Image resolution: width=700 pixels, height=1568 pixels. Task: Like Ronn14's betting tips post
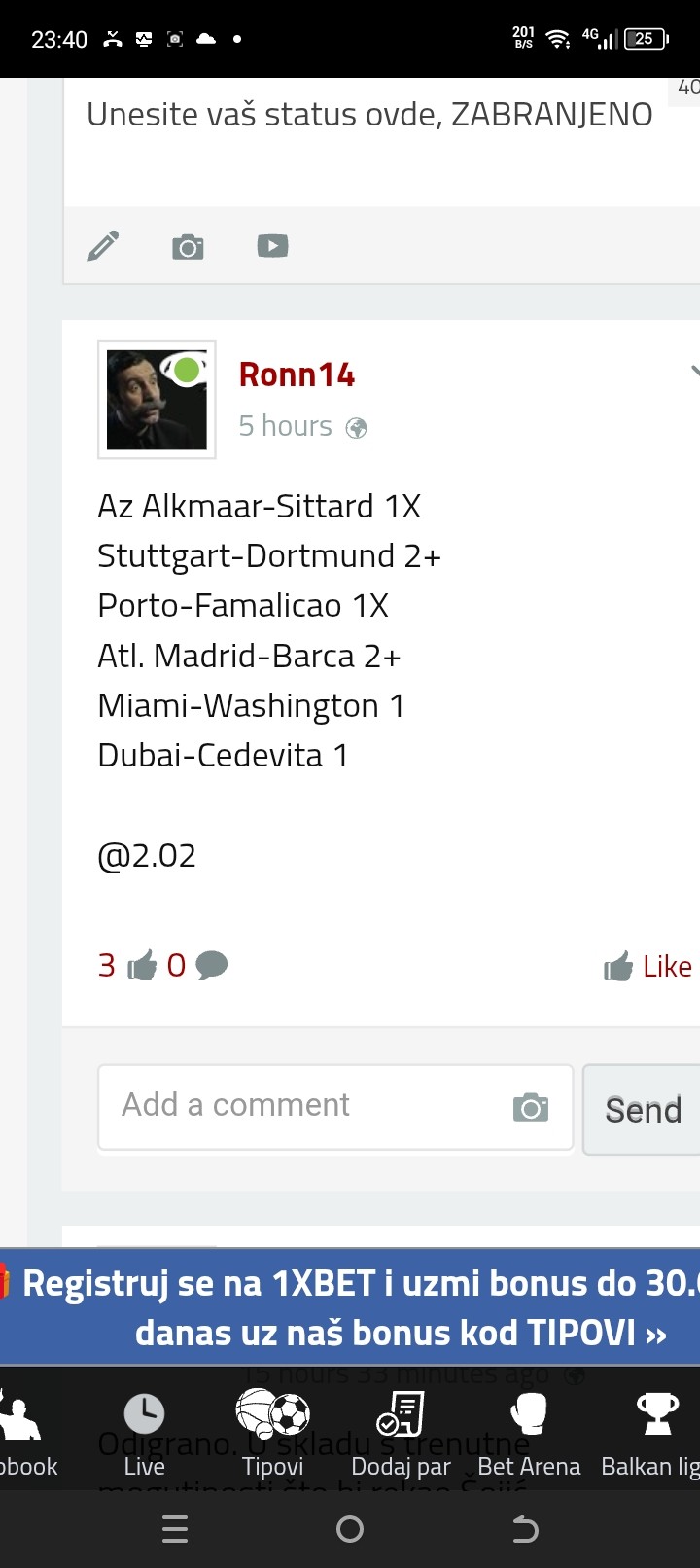[x=647, y=966]
